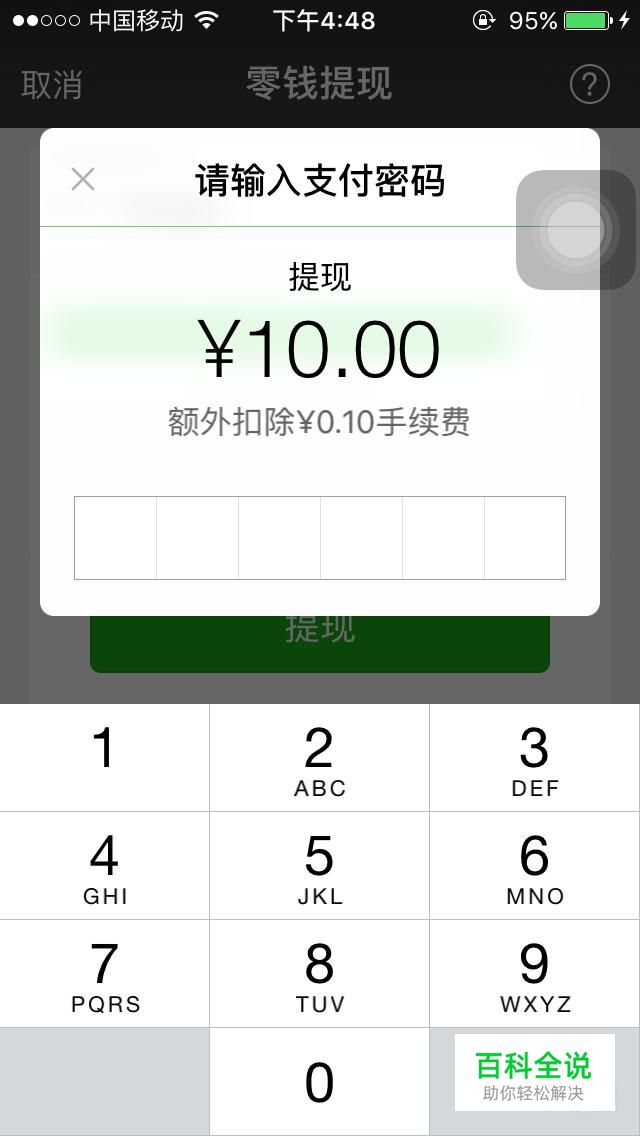Enter digit 6 on the keypad

534,866
